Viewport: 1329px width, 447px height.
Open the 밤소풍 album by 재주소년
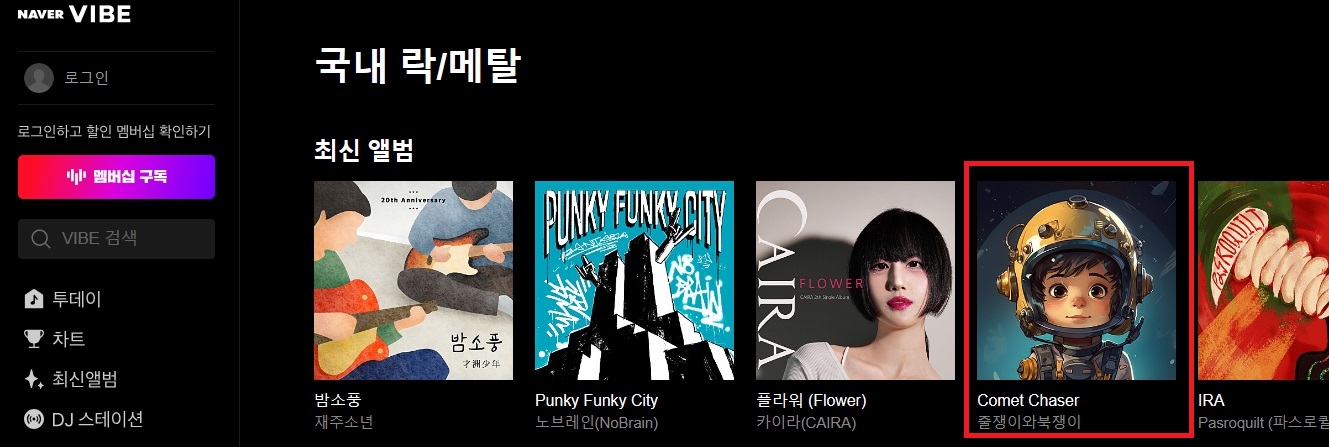click(x=413, y=280)
